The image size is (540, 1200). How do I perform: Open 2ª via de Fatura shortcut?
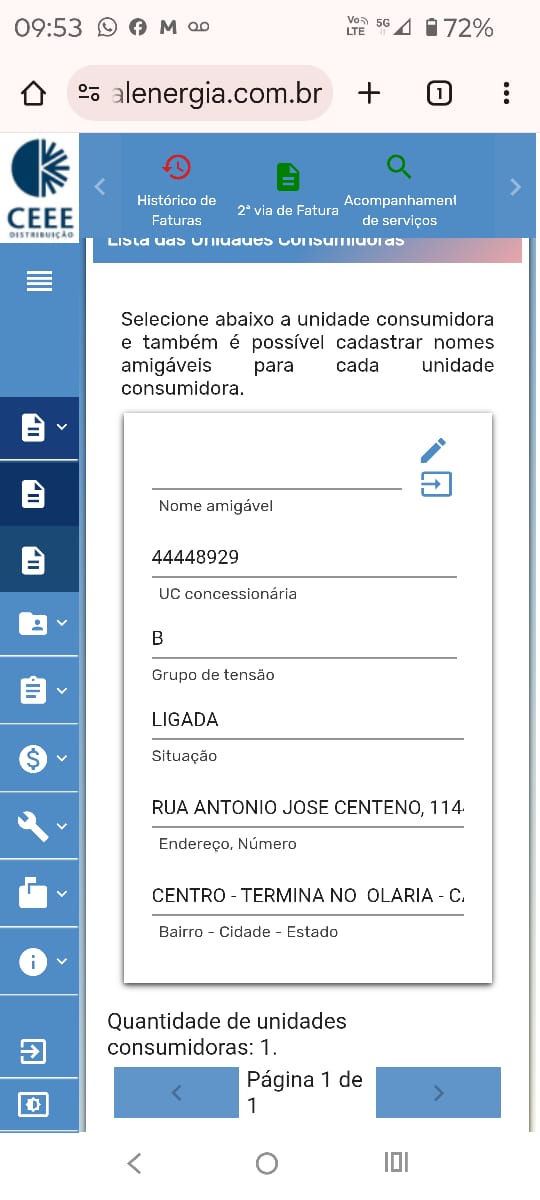pos(288,190)
